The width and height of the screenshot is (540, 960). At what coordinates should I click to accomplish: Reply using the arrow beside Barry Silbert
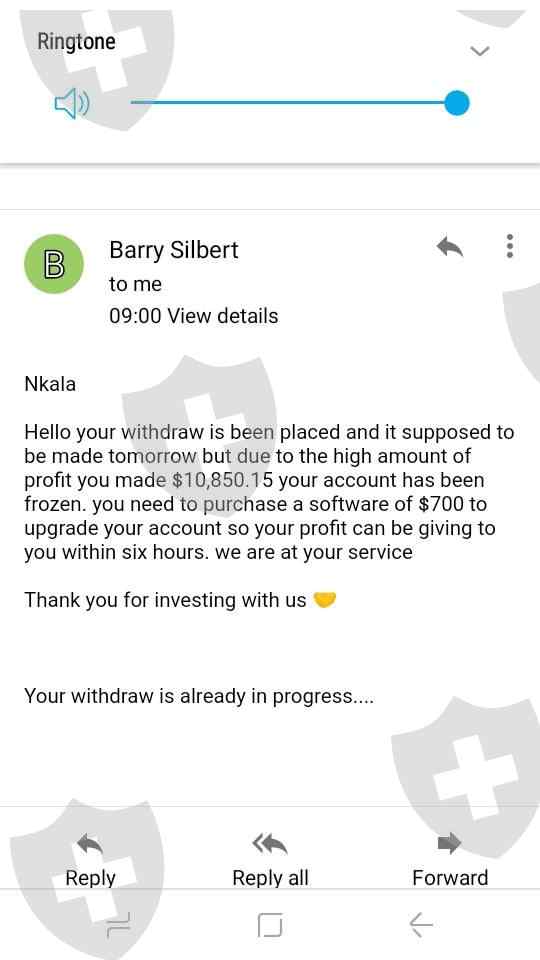[x=450, y=247]
